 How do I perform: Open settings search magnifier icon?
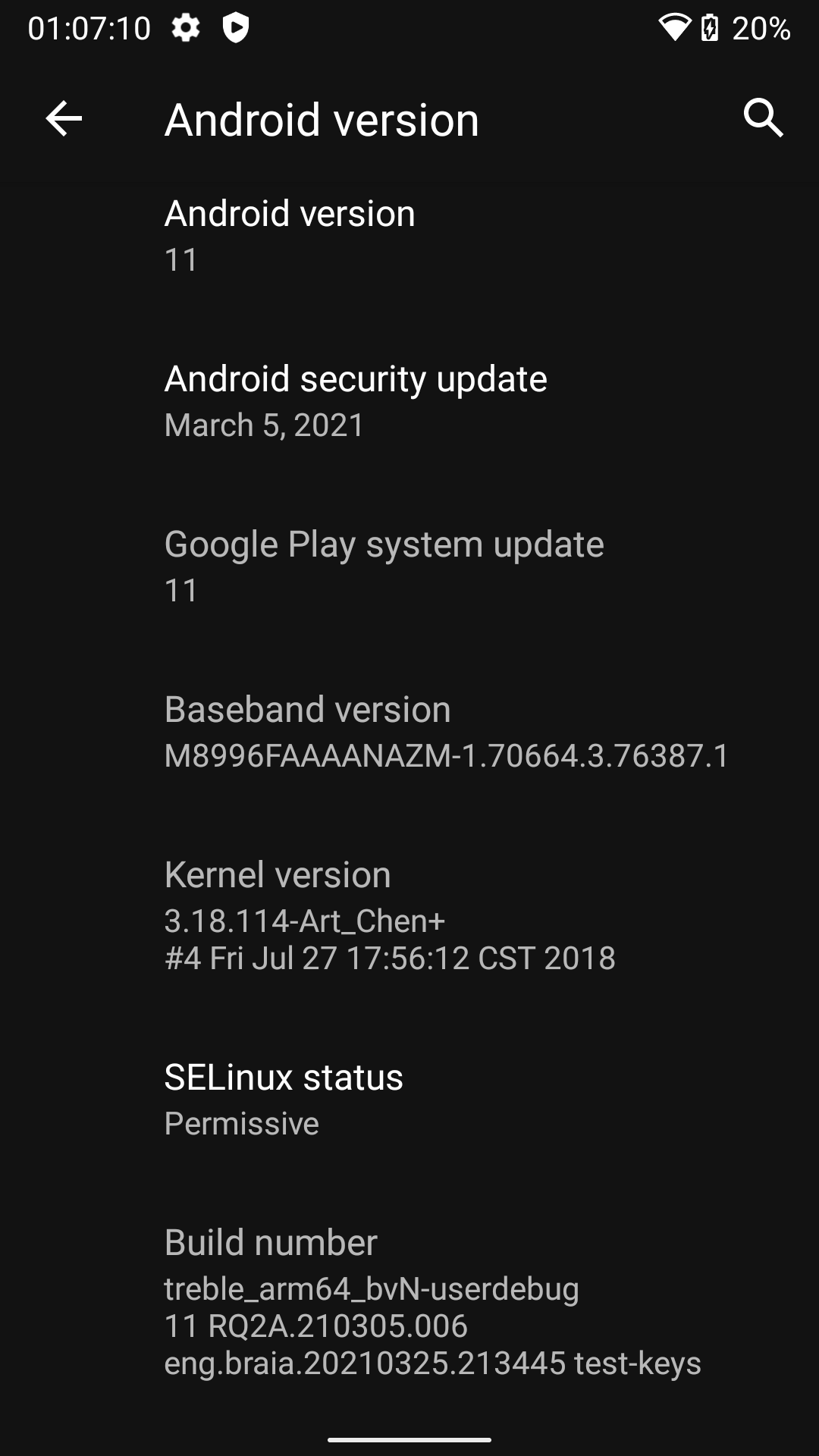pyautogui.click(x=763, y=118)
